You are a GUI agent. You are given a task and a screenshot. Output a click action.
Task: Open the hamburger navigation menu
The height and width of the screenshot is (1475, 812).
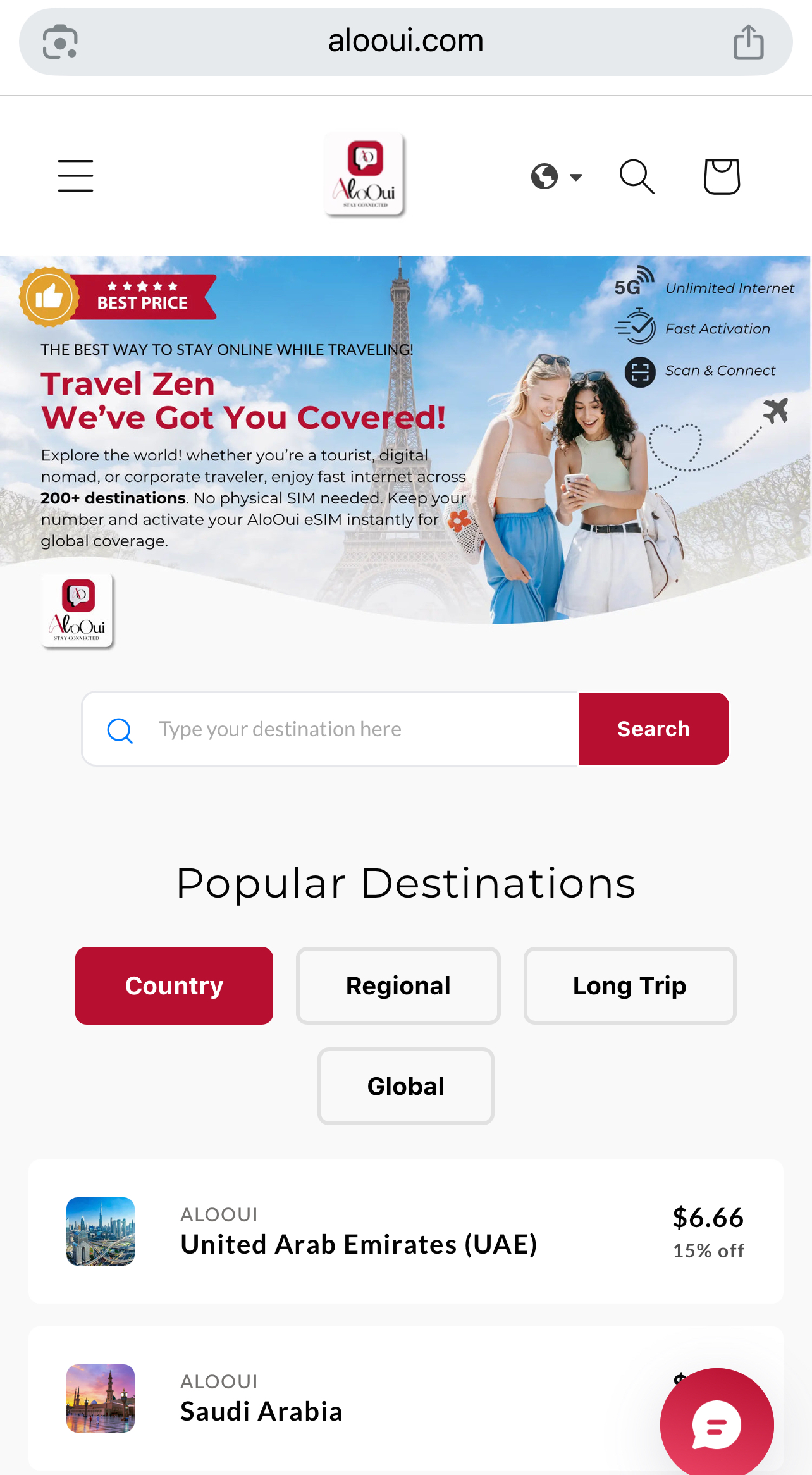75,176
